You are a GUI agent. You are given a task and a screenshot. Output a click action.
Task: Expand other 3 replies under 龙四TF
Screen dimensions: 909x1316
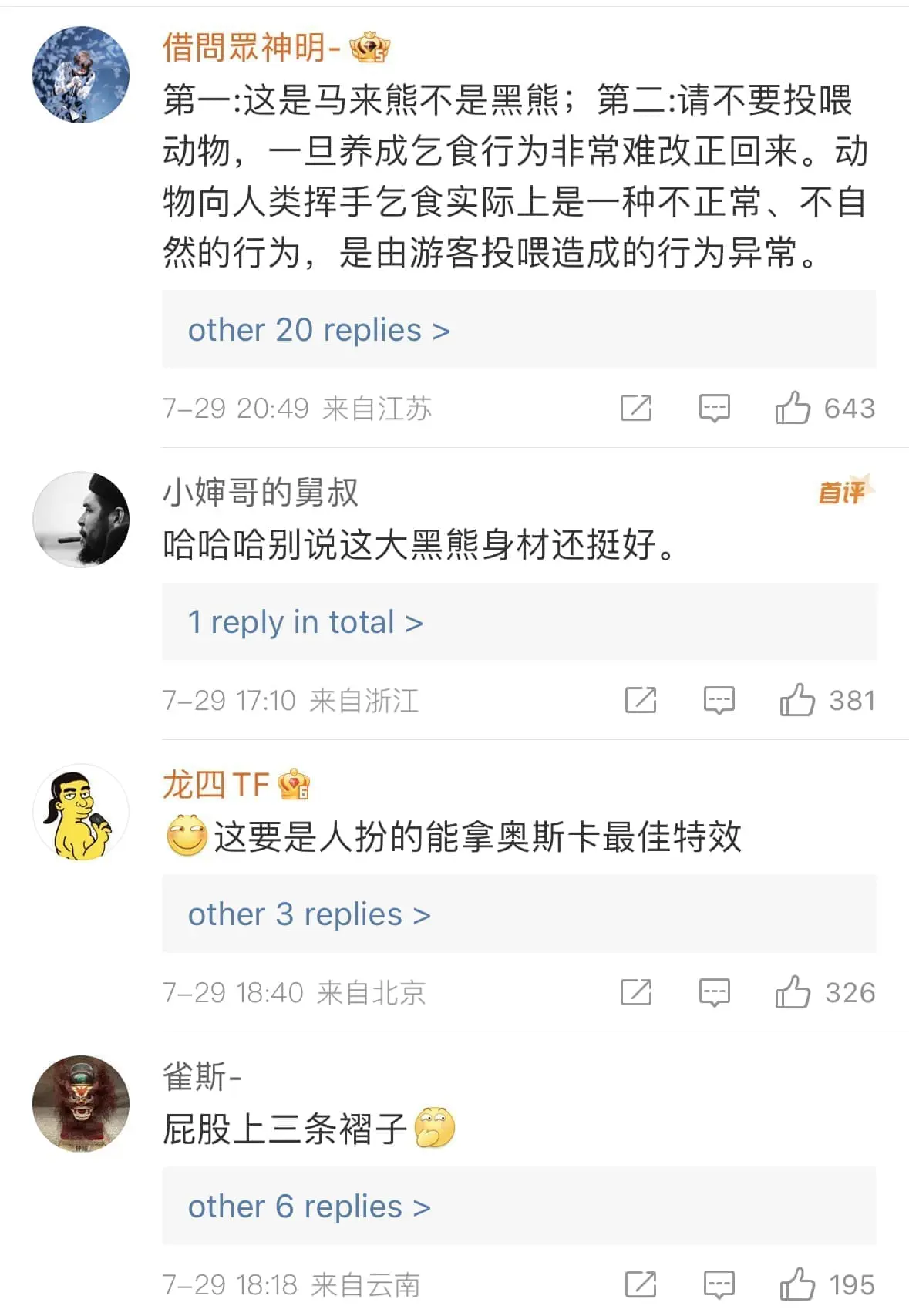coord(309,914)
